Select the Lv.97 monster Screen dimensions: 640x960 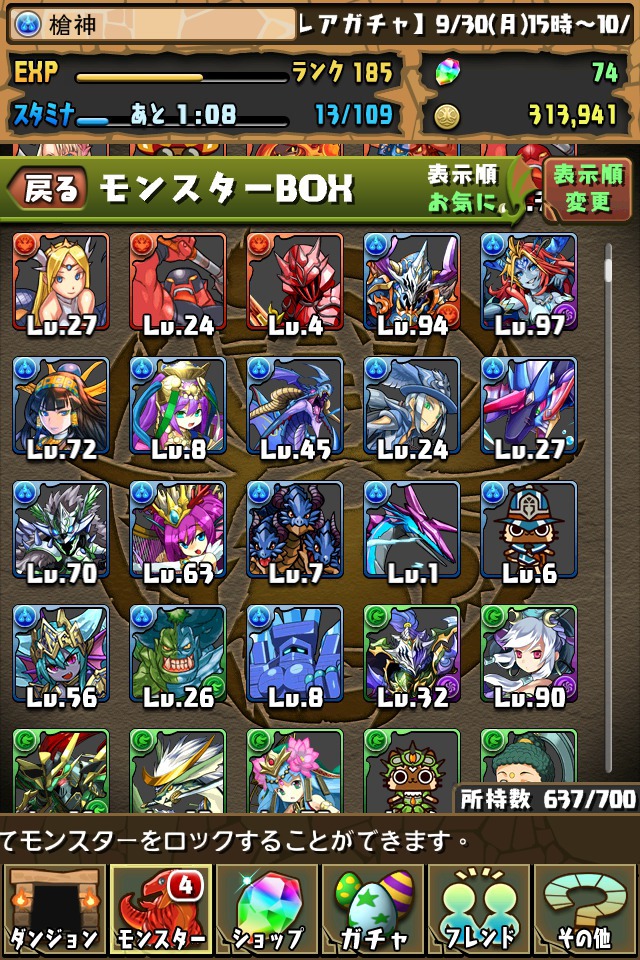coord(529,282)
